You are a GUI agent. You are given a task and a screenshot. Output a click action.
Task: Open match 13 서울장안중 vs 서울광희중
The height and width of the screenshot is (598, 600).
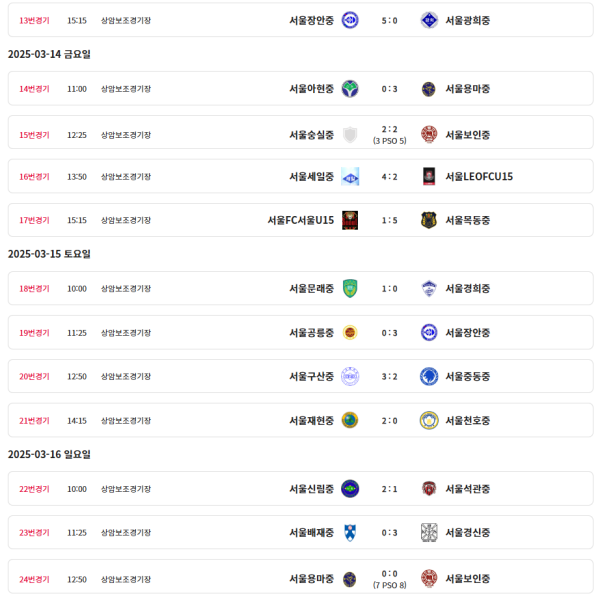point(300,20)
